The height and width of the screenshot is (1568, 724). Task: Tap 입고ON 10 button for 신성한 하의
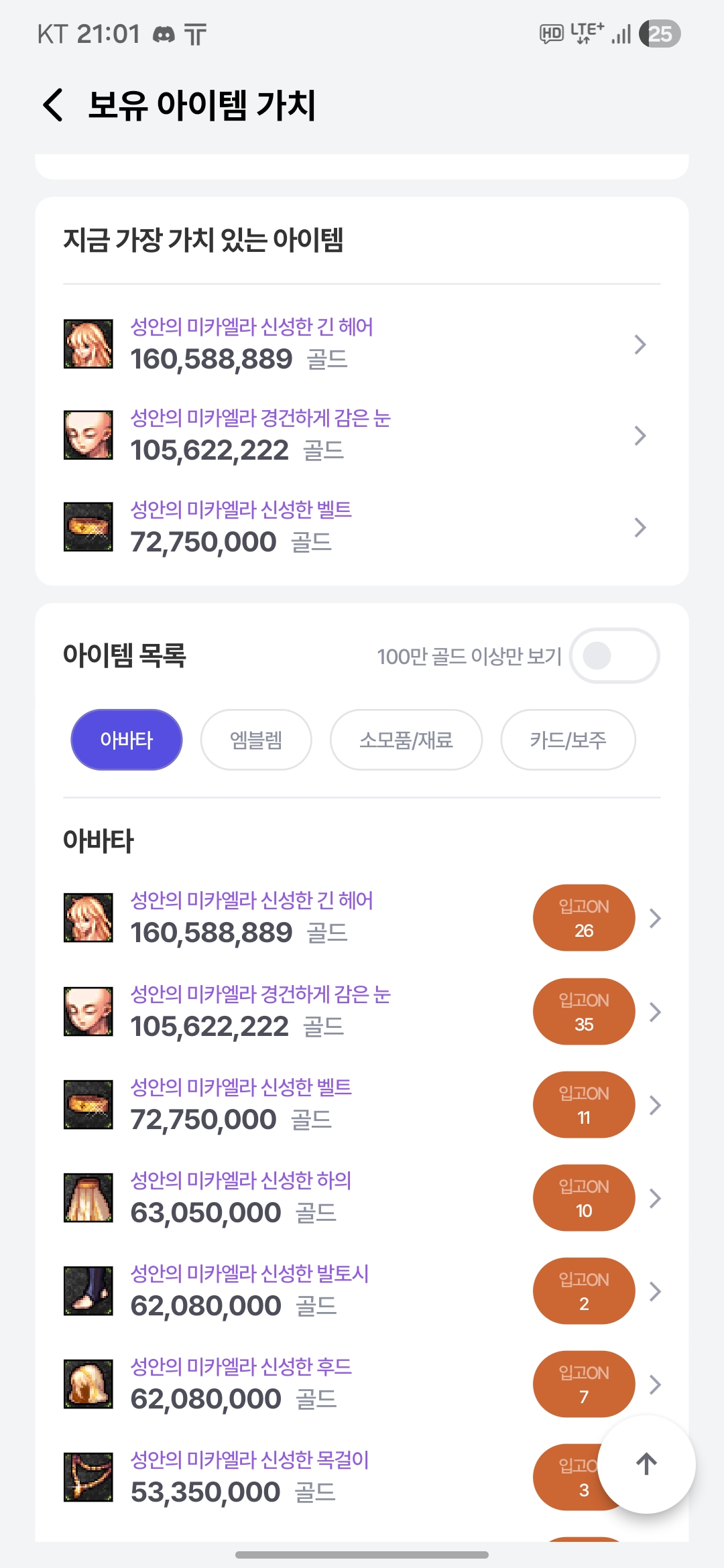coord(583,1198)
